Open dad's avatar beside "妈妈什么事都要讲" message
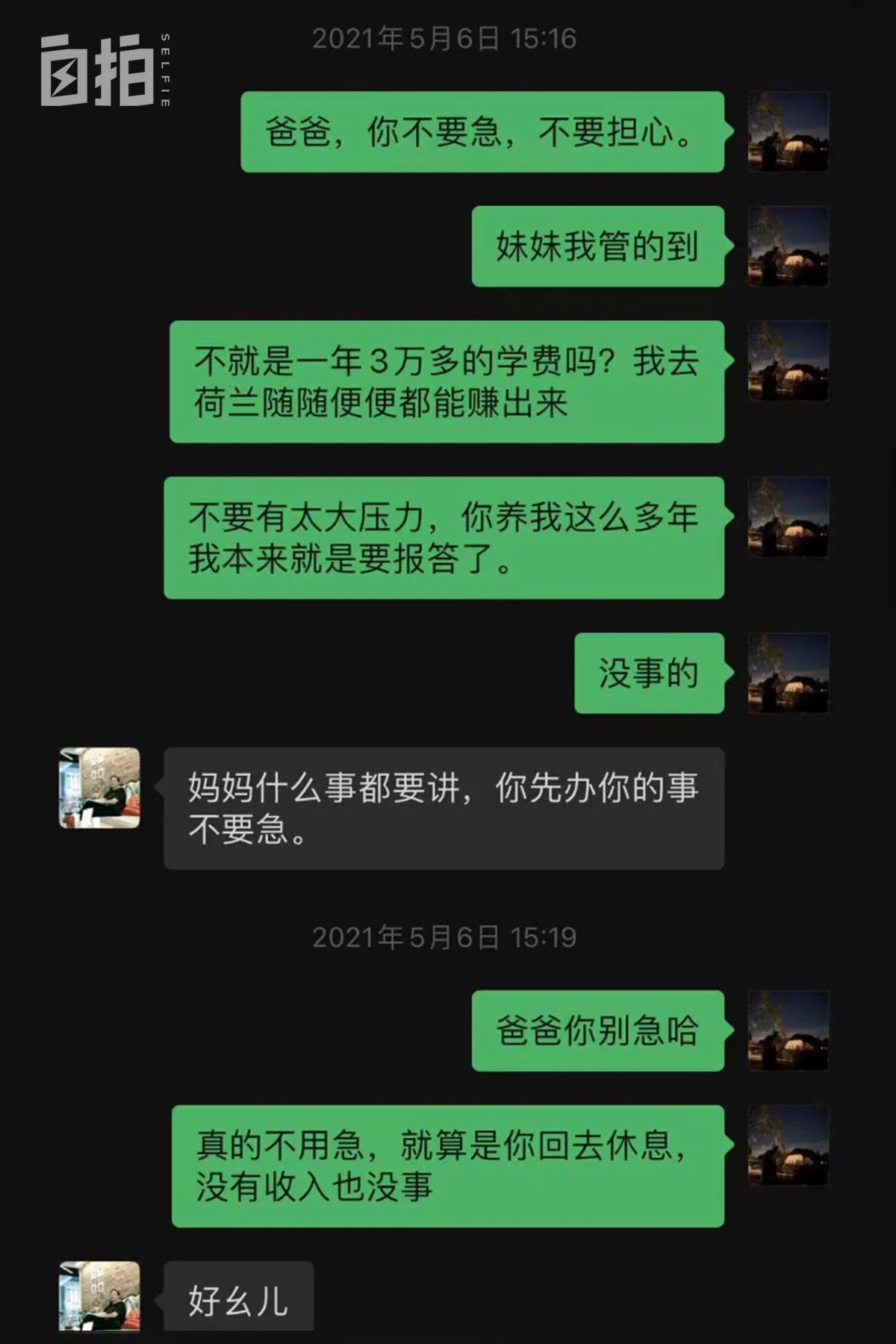Screen dimensions: 896x1344 click(x=99, y=788)
